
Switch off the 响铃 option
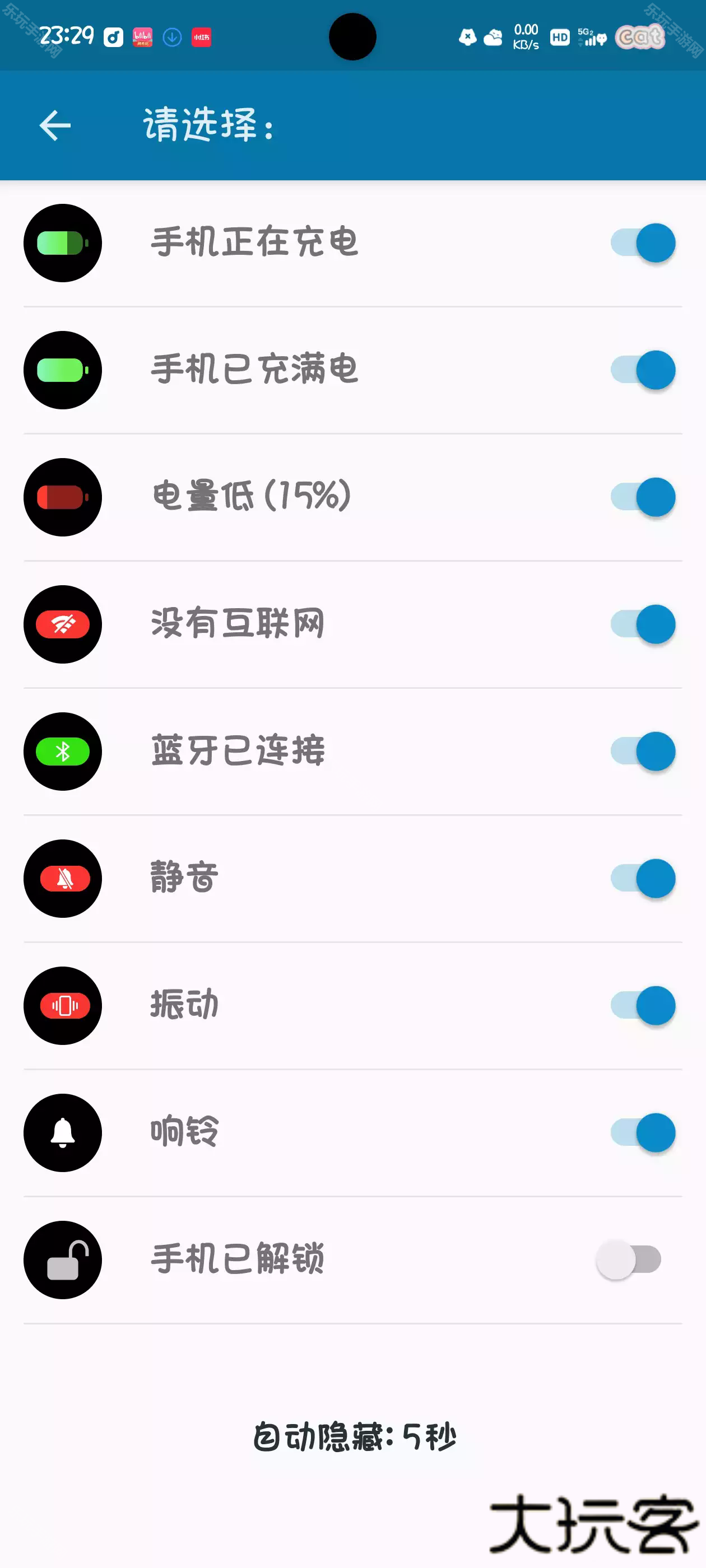[643, 1133]
